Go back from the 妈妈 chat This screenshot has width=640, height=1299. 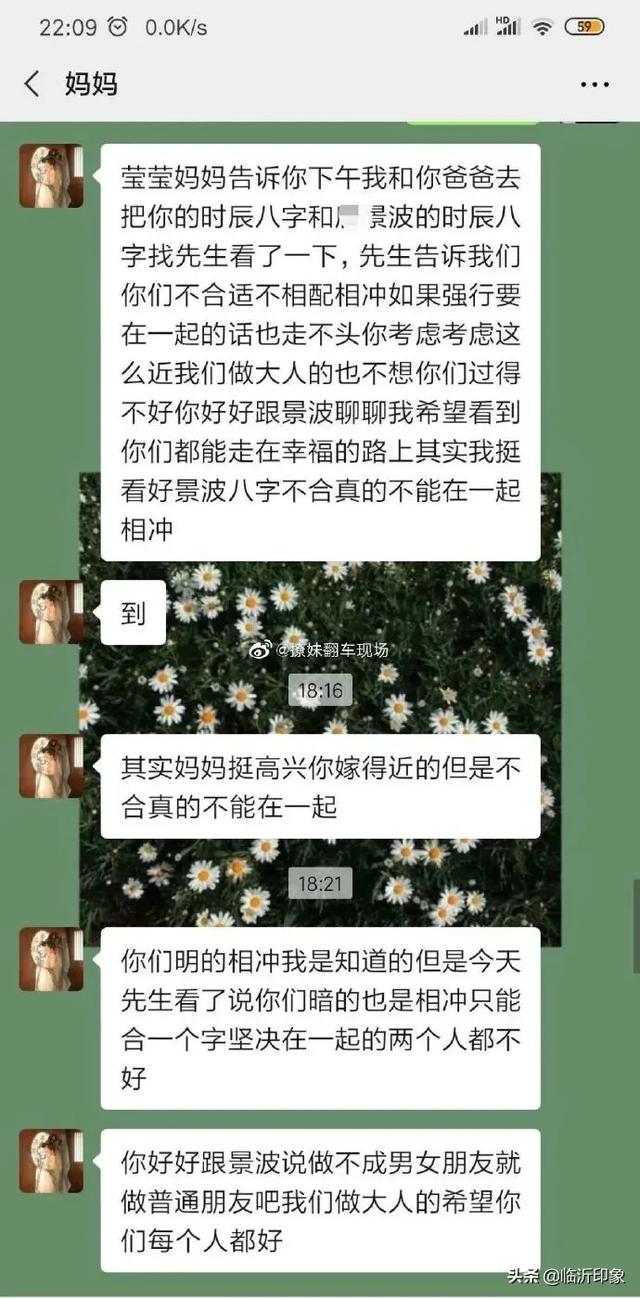32,84
